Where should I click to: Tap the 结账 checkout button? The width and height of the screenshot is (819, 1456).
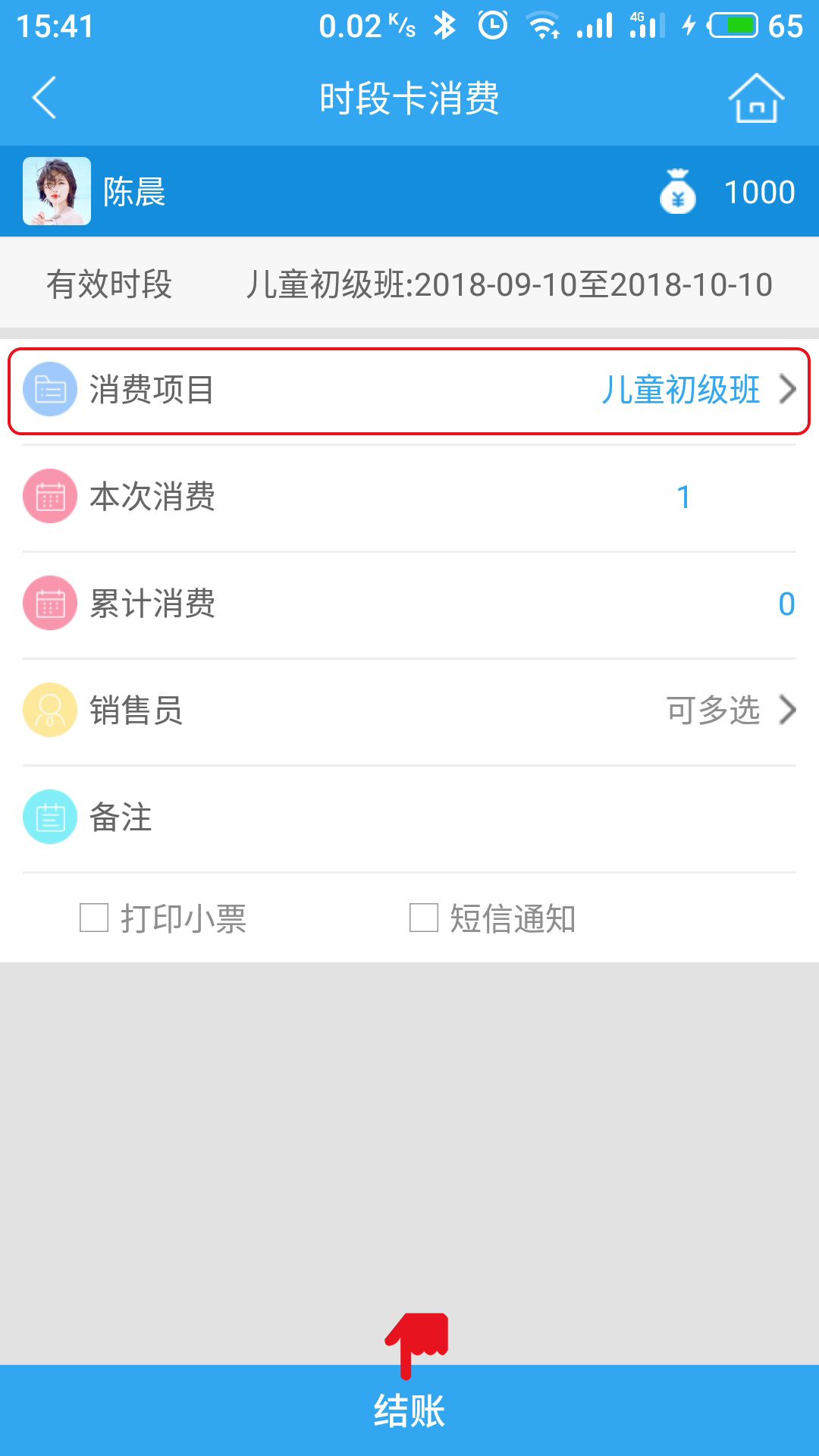(x=409, y=1410)
